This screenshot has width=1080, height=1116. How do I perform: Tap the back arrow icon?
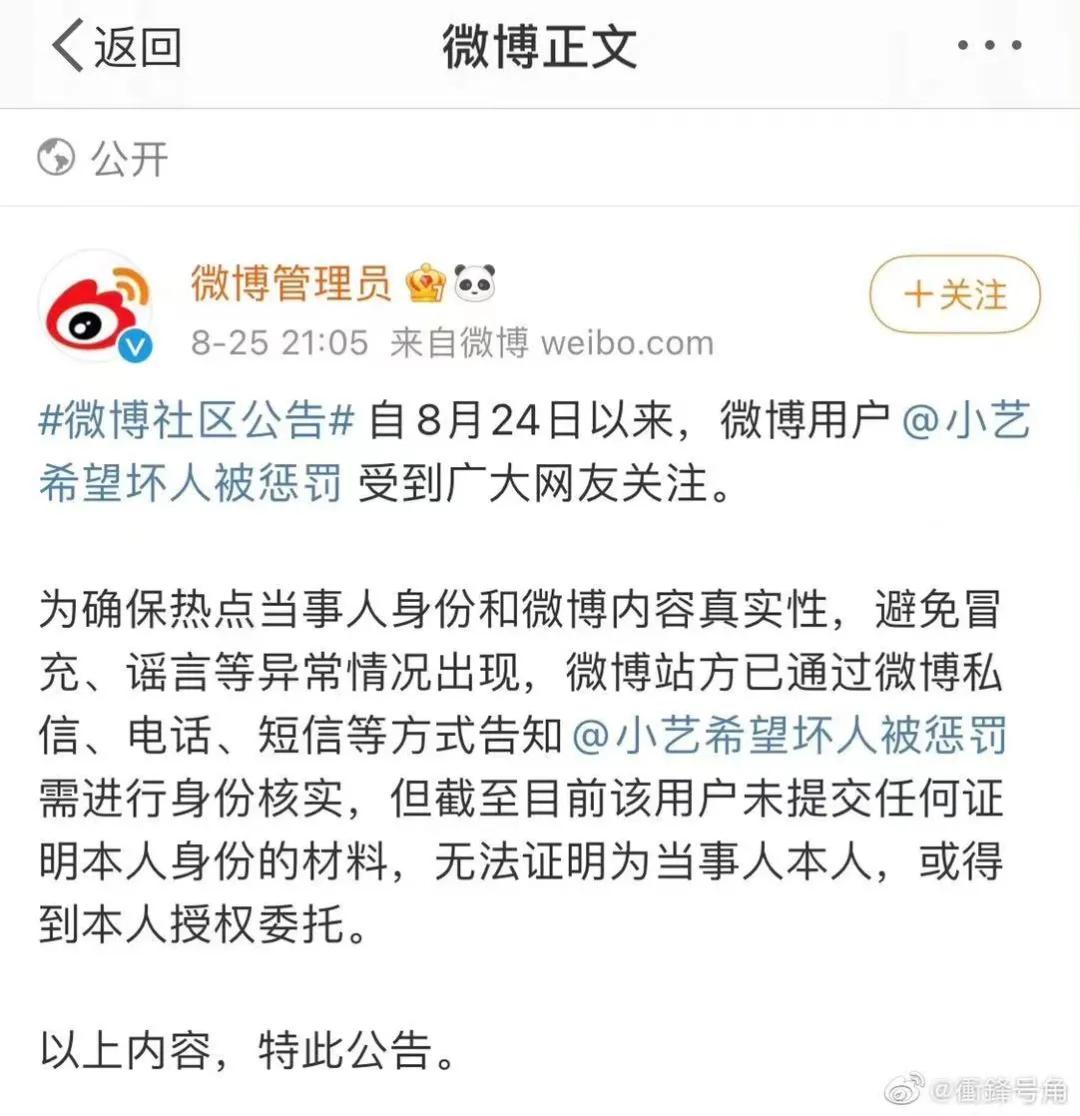pos(67,46)
